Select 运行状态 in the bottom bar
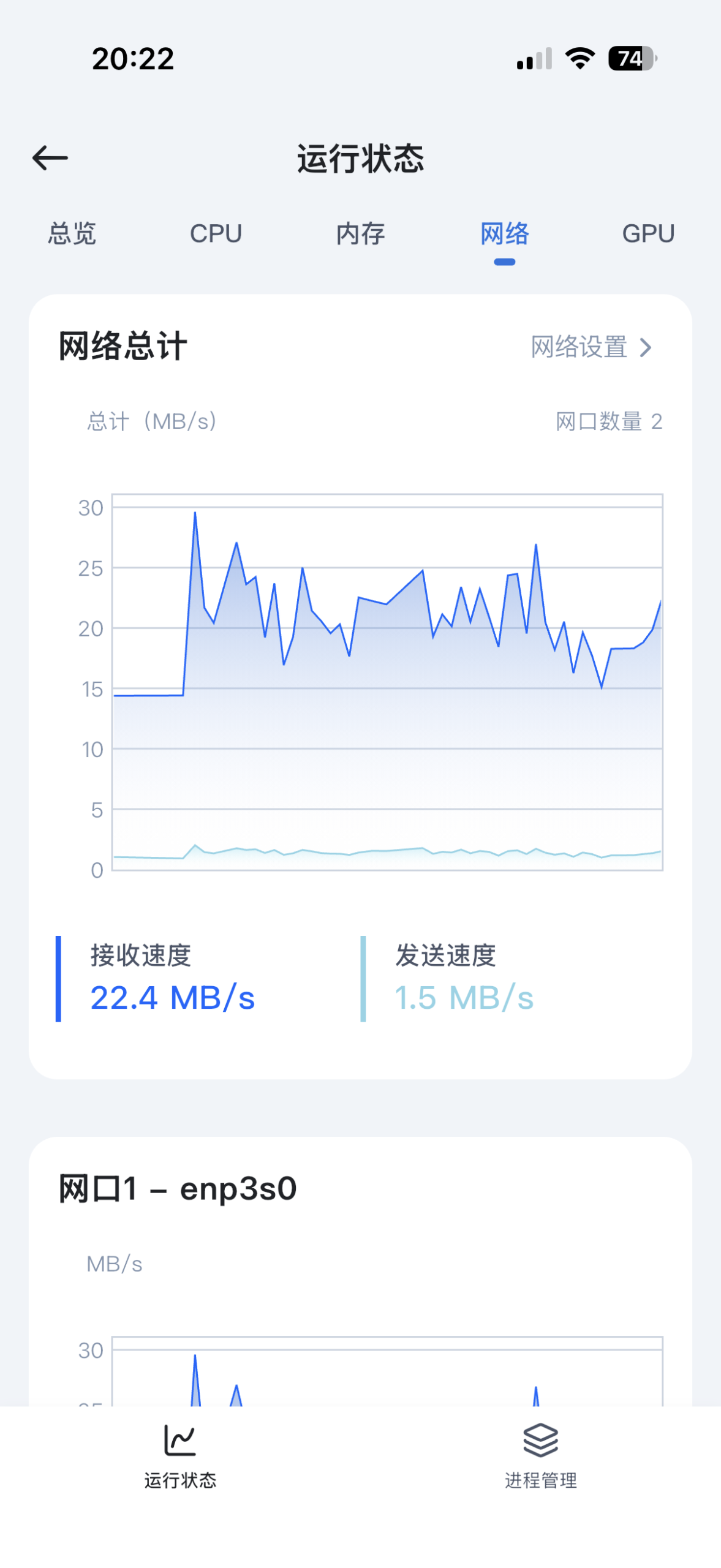Screen dimensions: 721x1568 click(180, 1458)
